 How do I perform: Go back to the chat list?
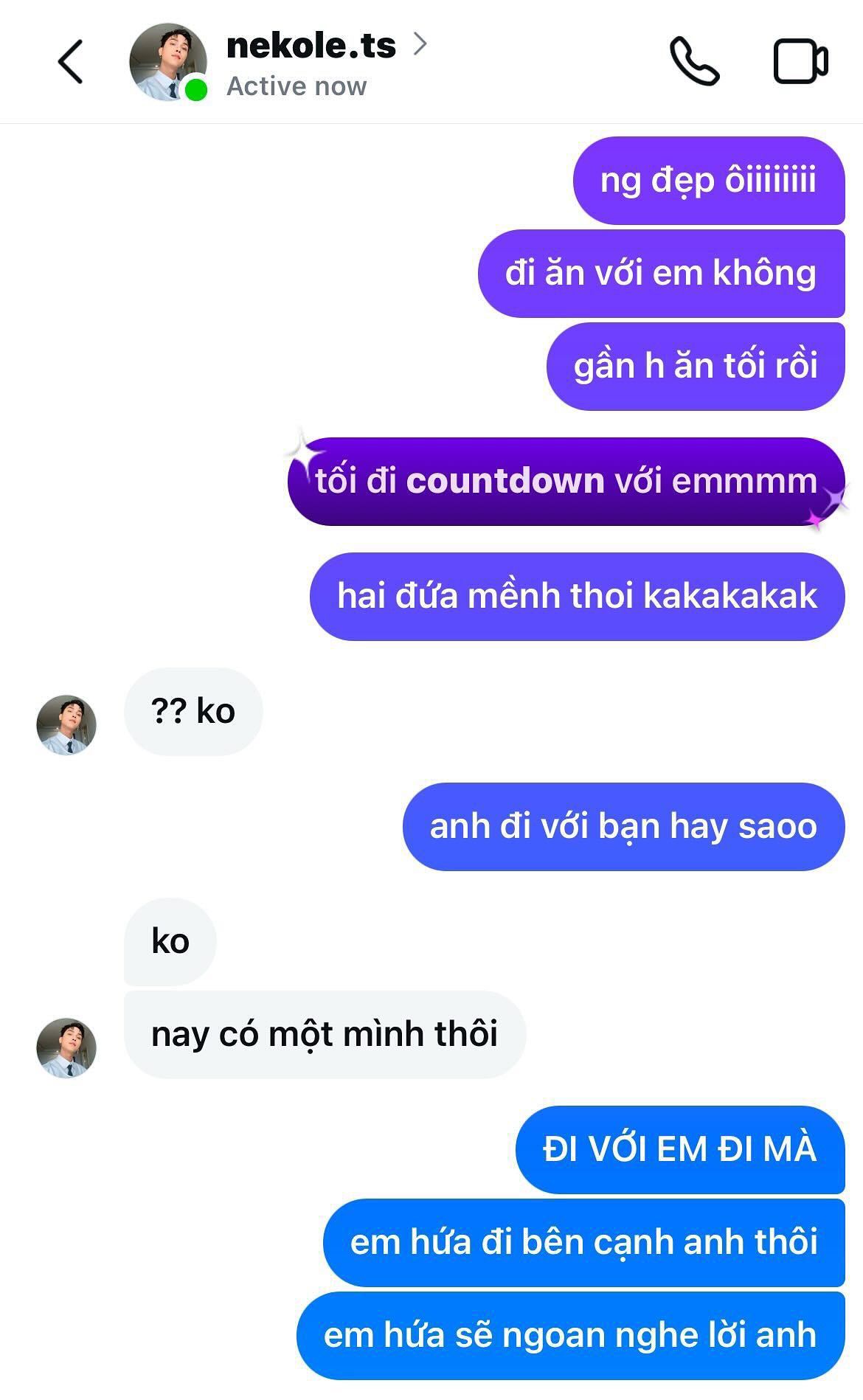tap(70, 61)
